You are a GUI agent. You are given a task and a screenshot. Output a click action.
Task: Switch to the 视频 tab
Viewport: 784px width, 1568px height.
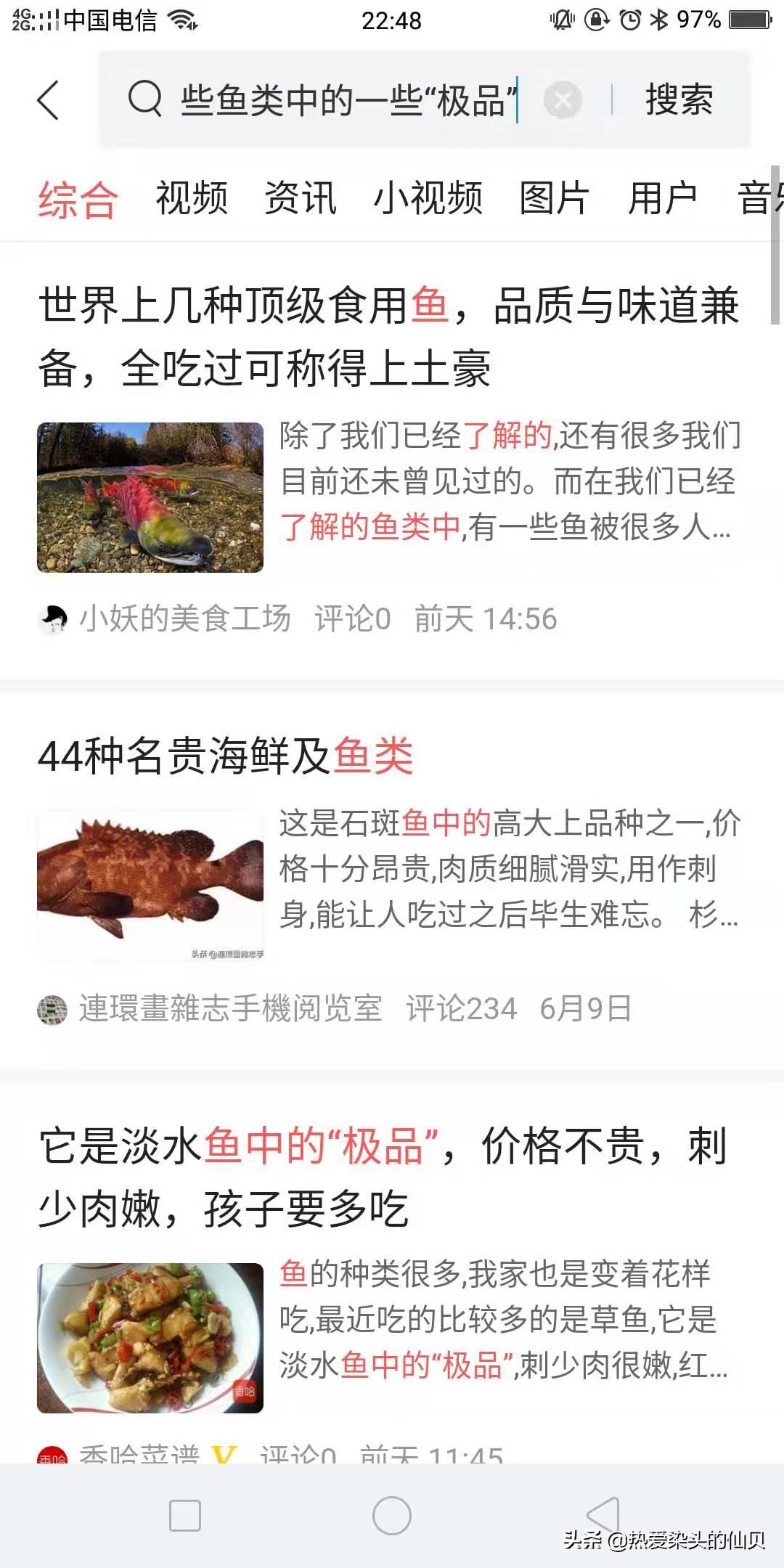(190, 197)
